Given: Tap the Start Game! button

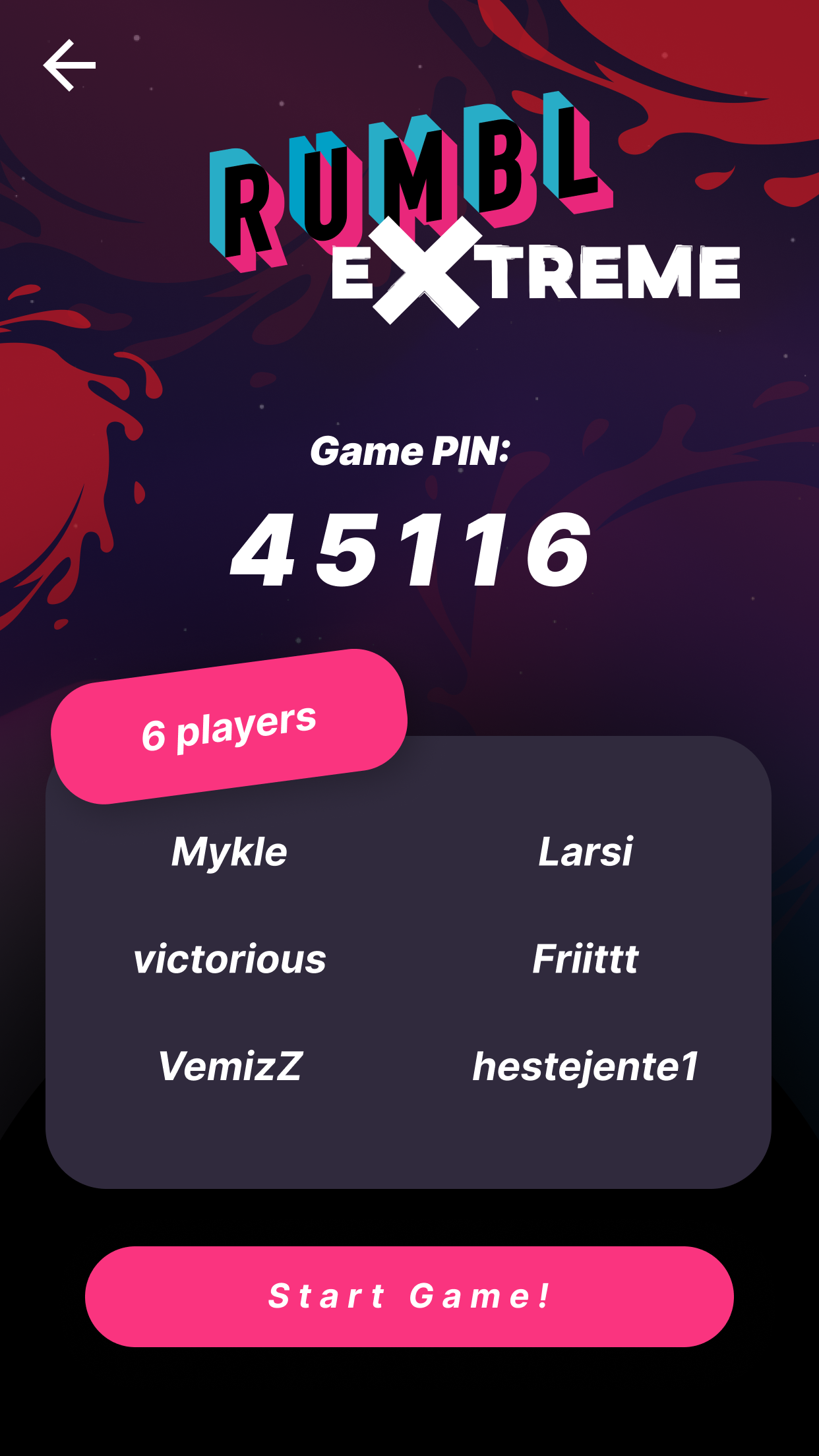Looking at the screenshot, I should click(409, 1296).
